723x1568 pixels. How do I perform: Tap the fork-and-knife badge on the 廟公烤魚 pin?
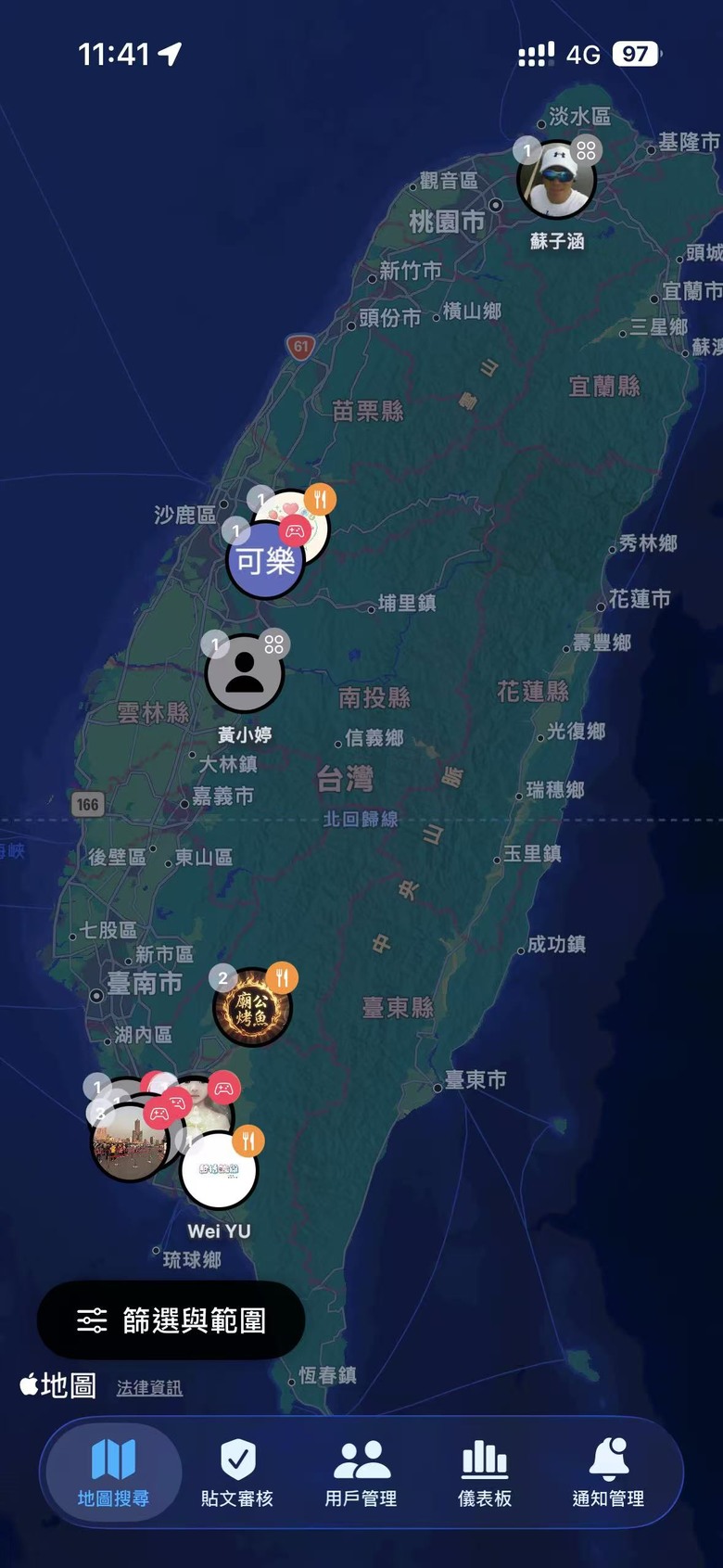click(x=285, y=975)
